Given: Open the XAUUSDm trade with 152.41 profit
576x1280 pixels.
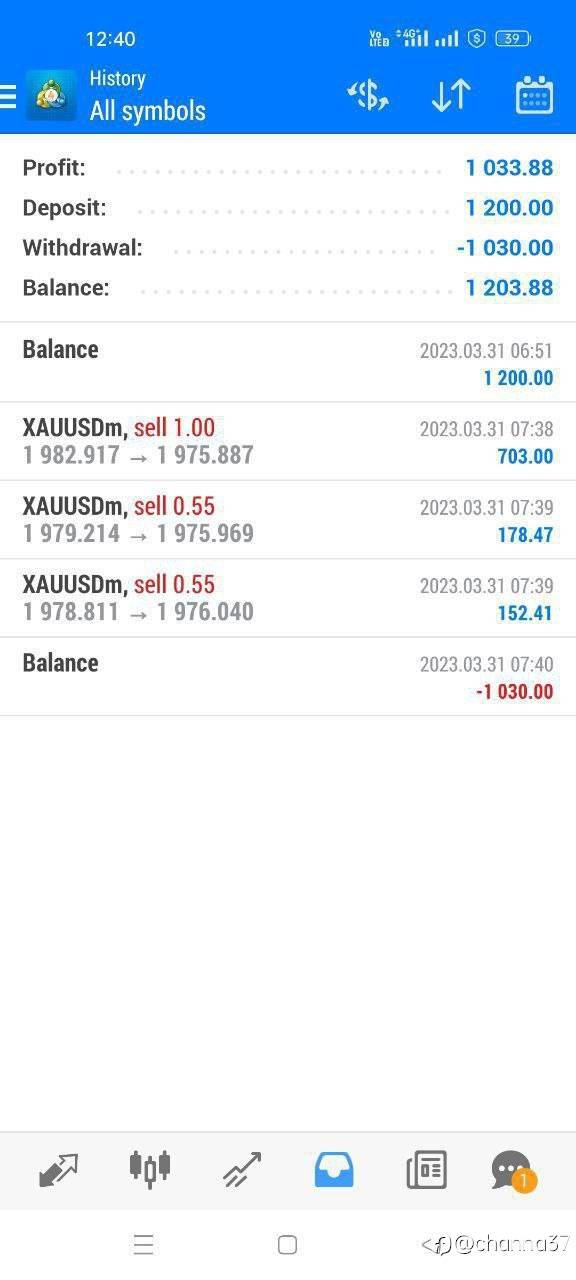Looking at the screenshot, I should click(x=288, y=598).
